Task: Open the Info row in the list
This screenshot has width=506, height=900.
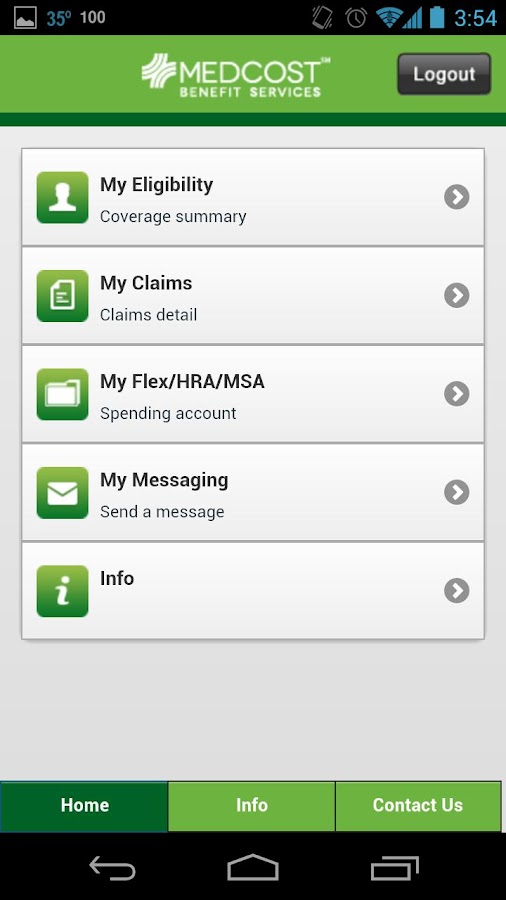Action: point(253,591)
